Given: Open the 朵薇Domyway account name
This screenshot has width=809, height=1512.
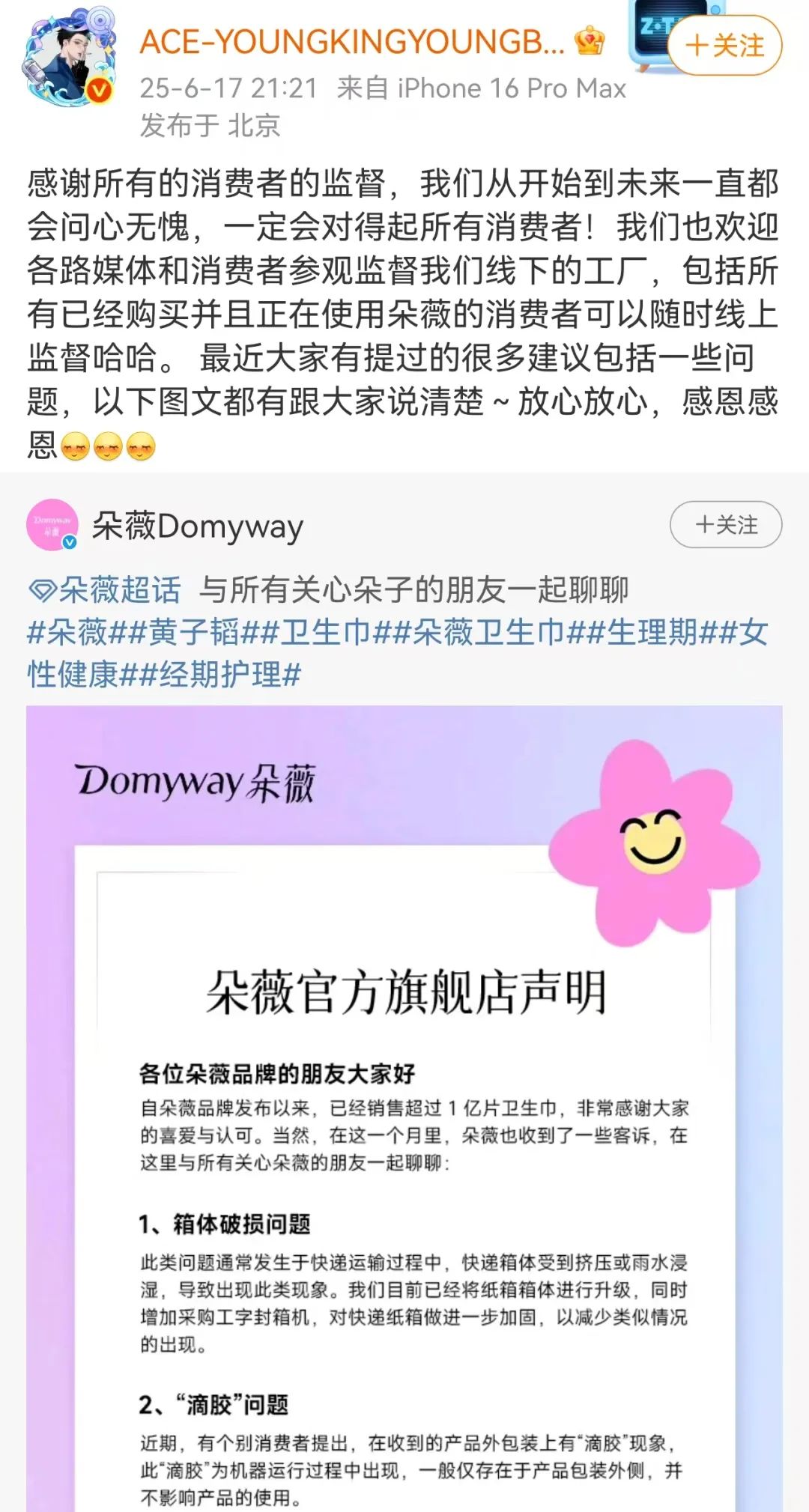Looking at the screenshot, I should (x=198, y=526).
